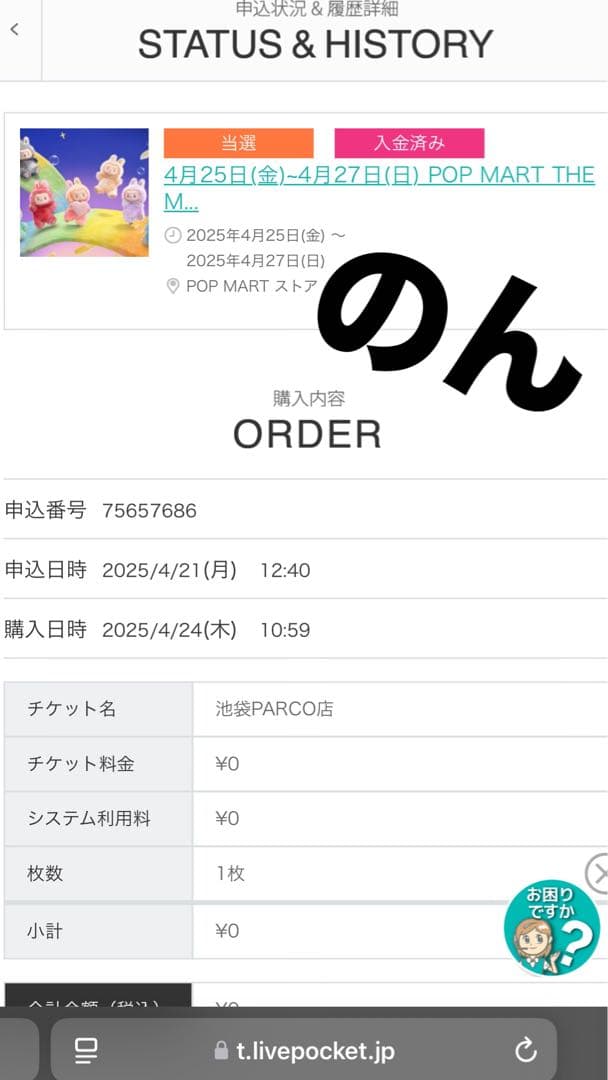Open the POP MART THE M... event link
Screen dimensions: 608x1080
(378, 187)
